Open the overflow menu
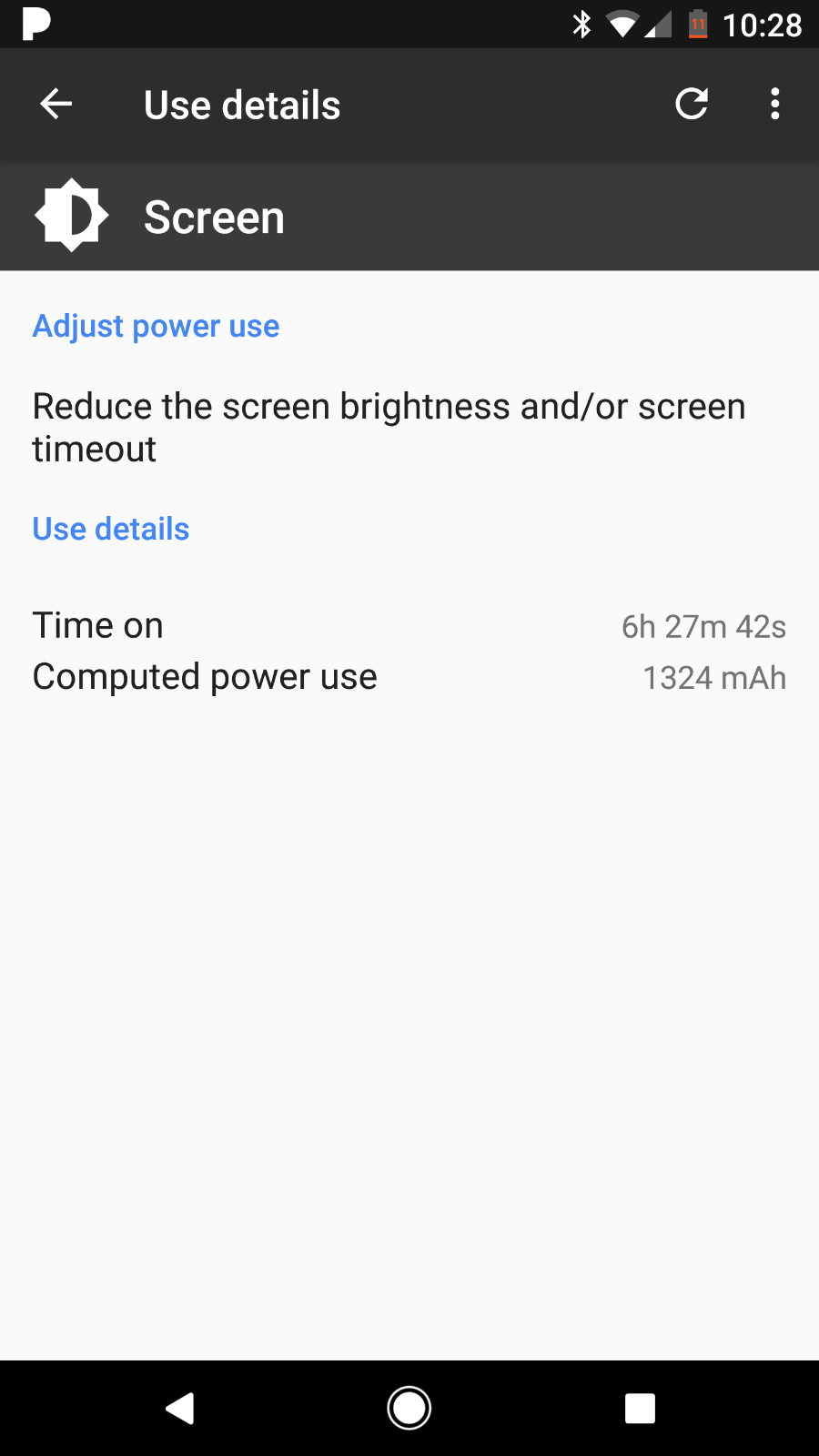Viewport: 819px width, 1456px height. (x=774, y=105)
